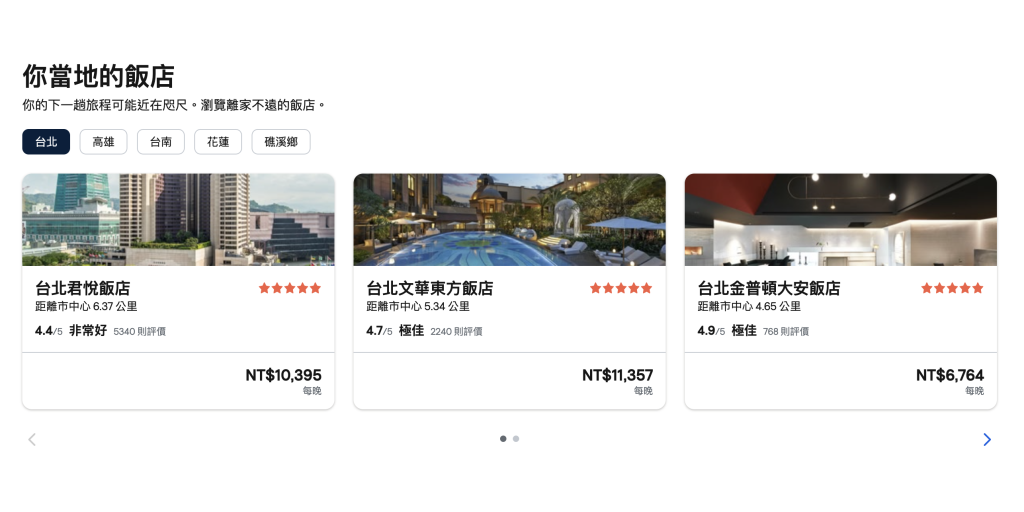
Task: Switch to the 高雄 city chip
Action: click(103, 142)
